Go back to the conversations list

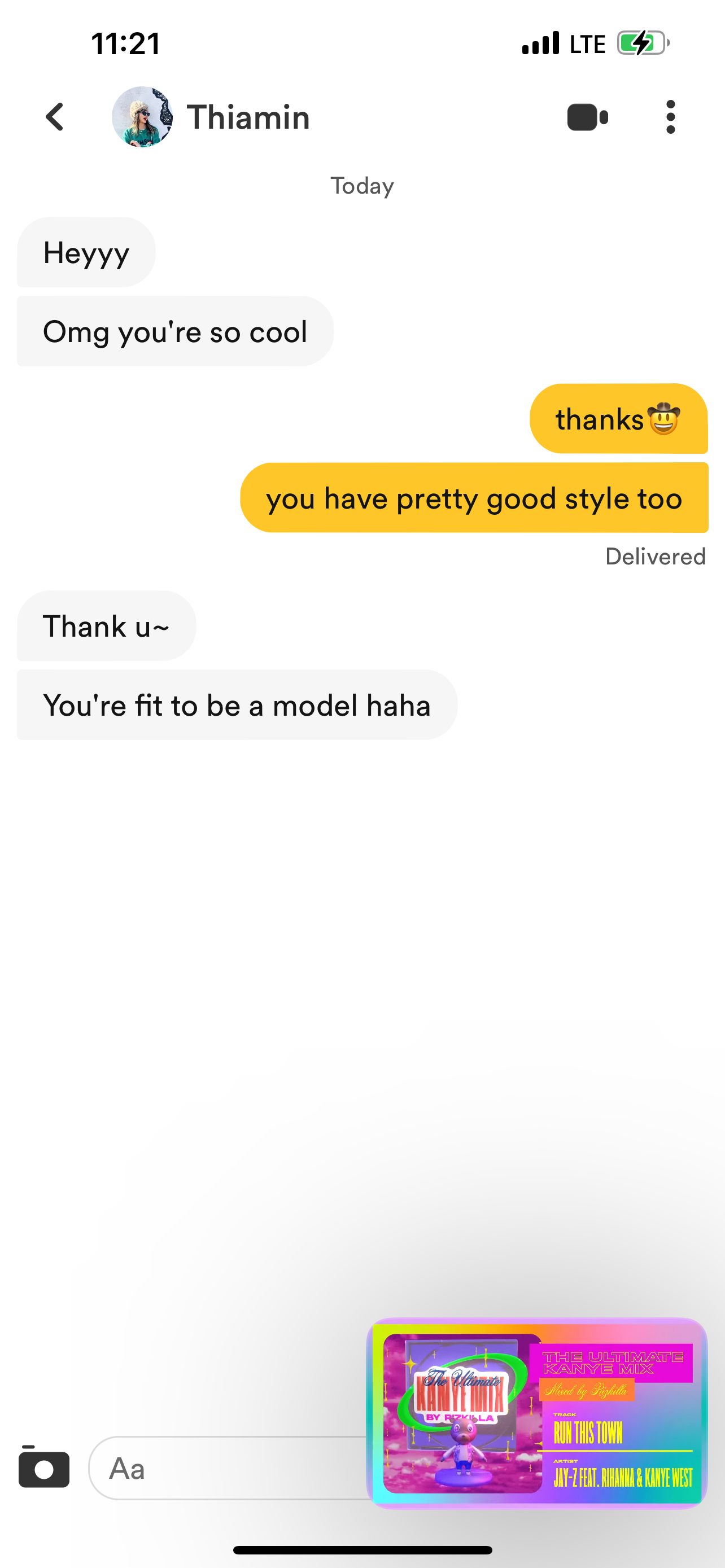coord(55,117)
